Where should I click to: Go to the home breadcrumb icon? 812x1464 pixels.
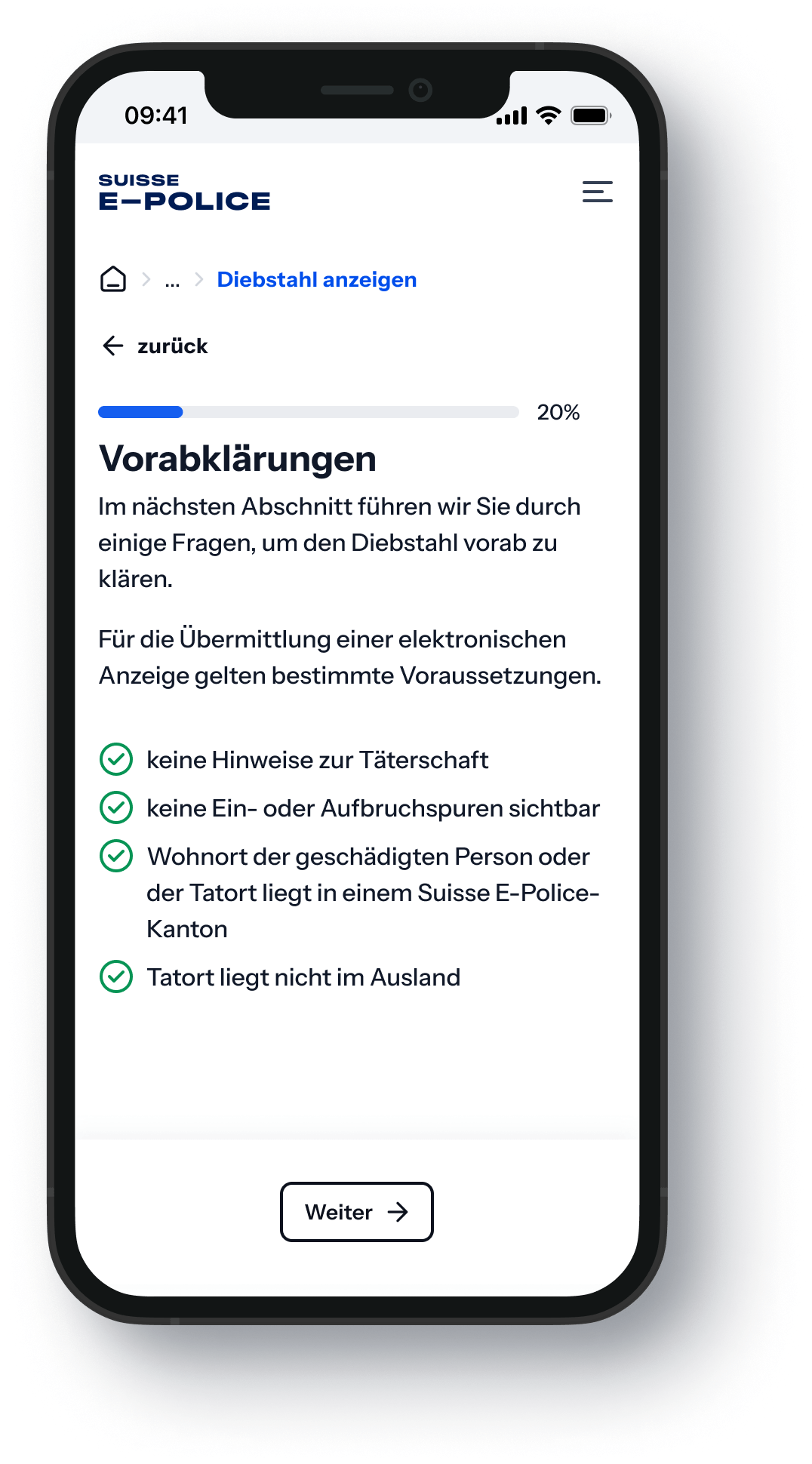click(113, 279)
